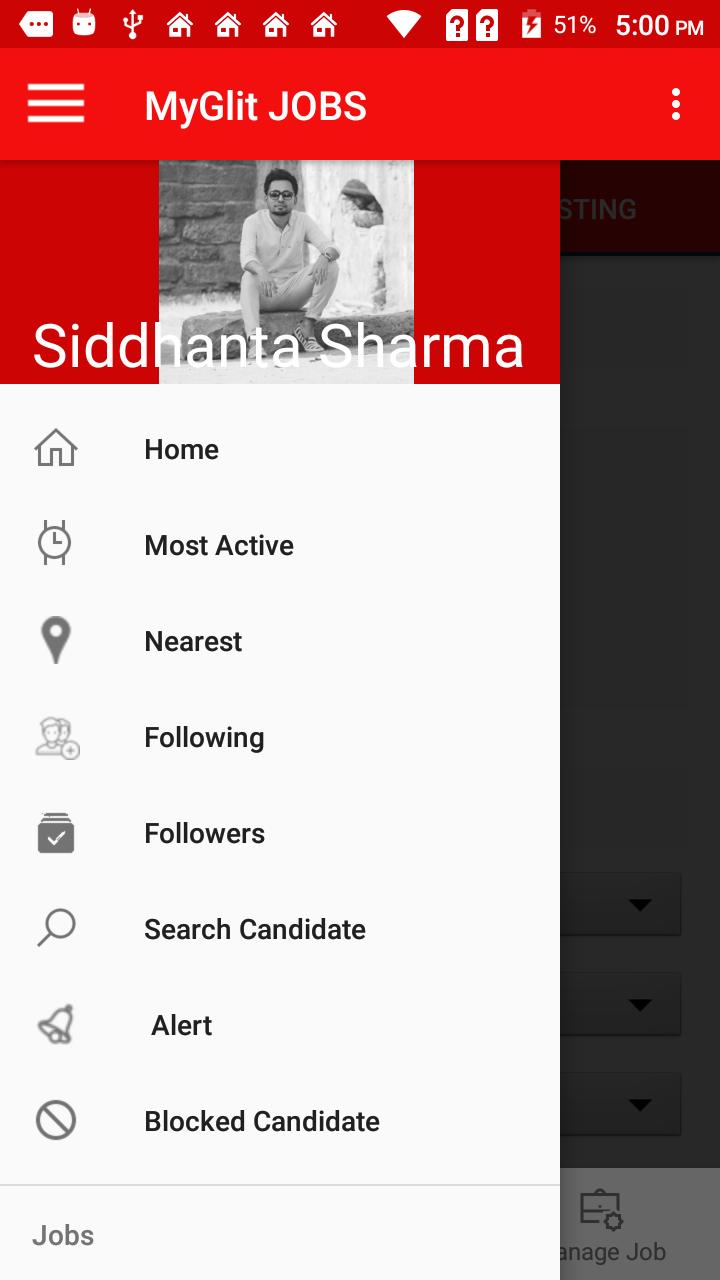View the Following list
This screenshot has width=720, height=1280.
[x=204, y=737]
